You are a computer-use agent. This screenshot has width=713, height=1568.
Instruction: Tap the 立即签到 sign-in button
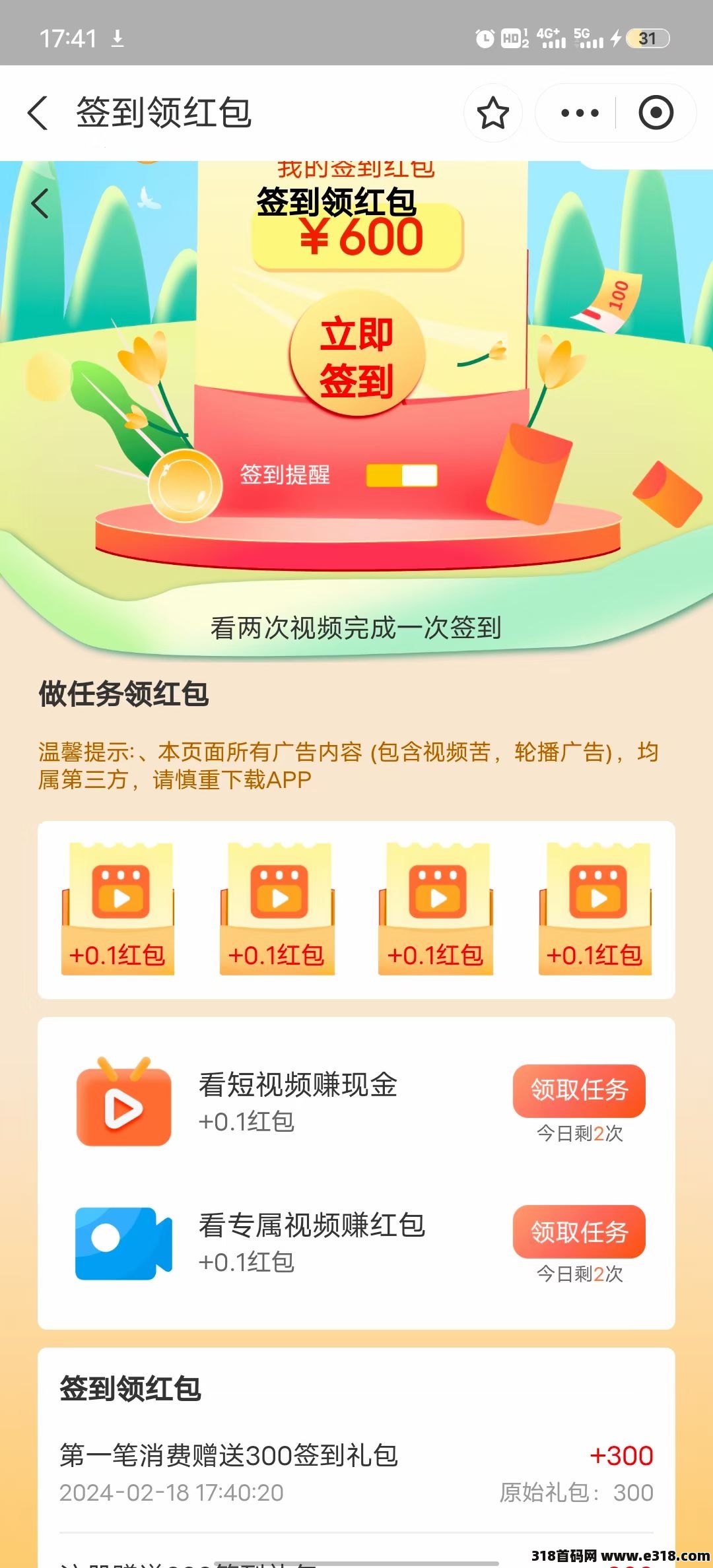click(x=357, y=356)
